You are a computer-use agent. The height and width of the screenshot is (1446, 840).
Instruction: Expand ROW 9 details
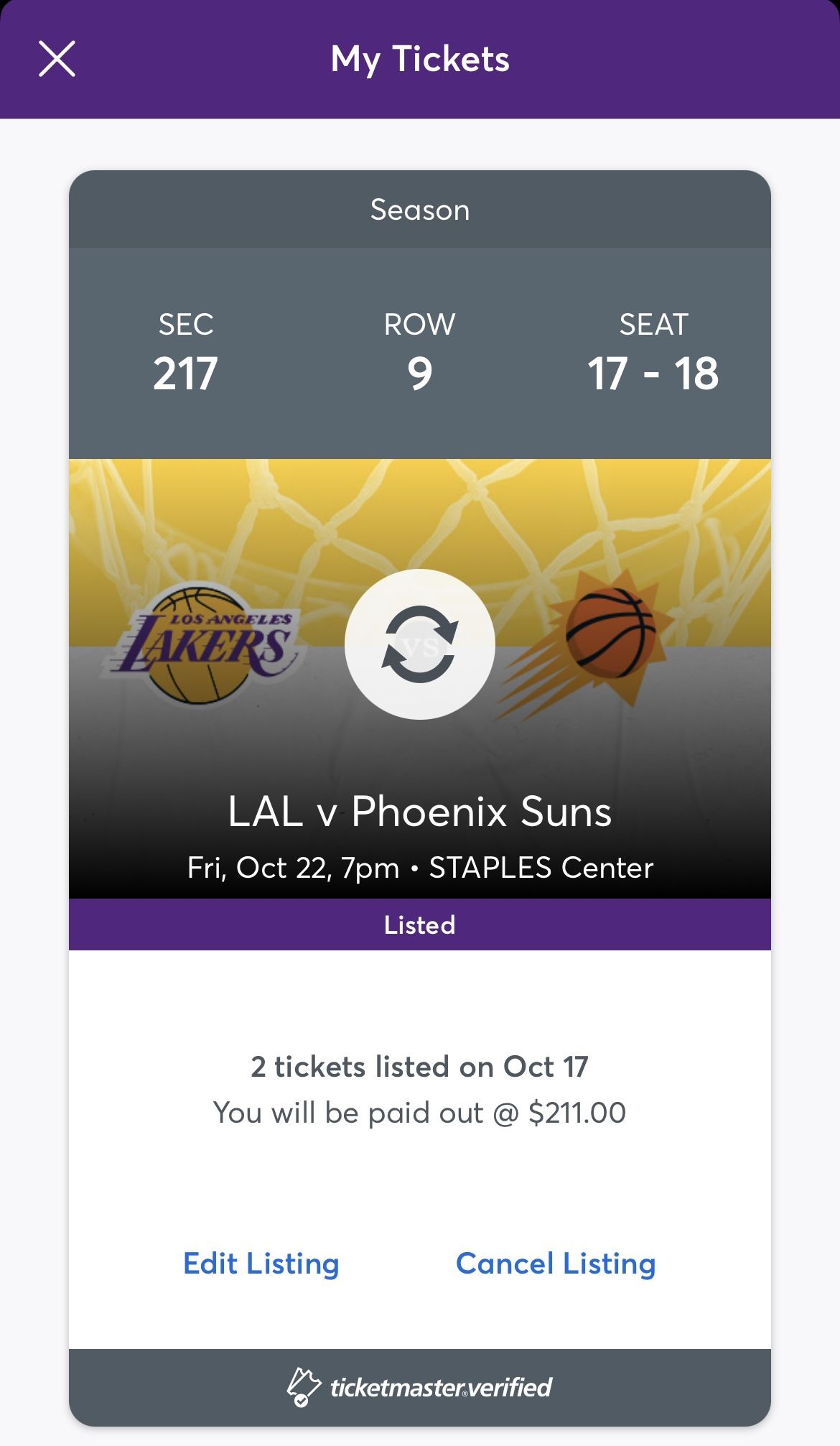(419, 352)
